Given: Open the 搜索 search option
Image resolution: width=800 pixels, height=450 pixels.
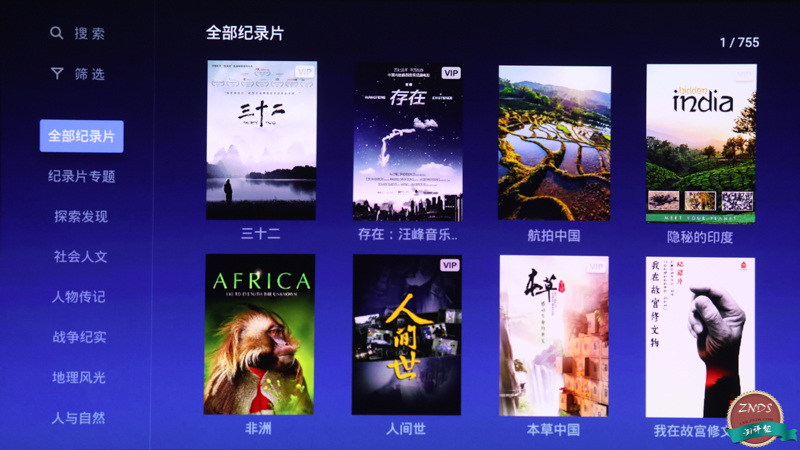Looking at the screenshot, I should pos(78,33).
